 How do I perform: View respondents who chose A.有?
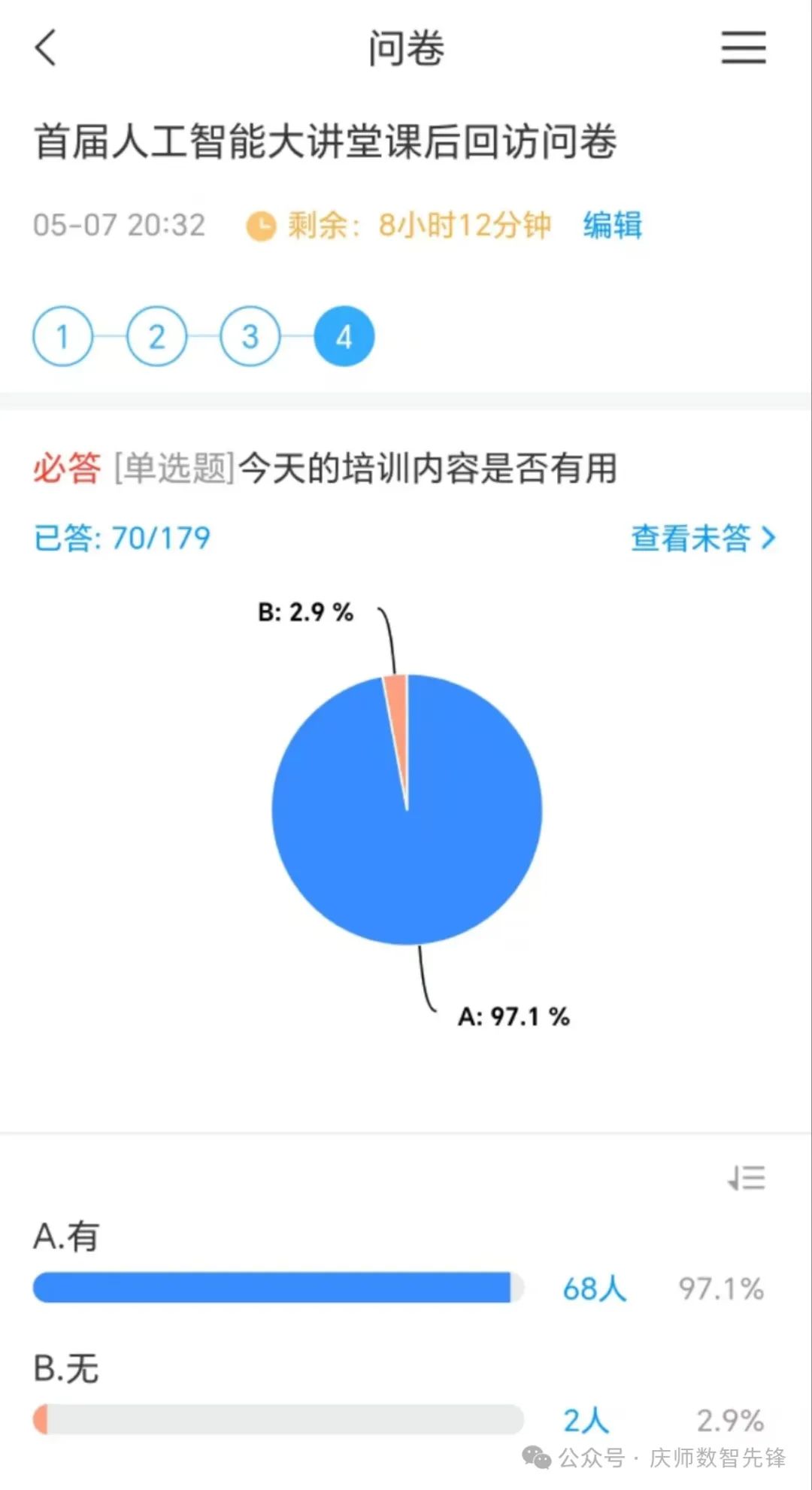[x=594, y=1288]
